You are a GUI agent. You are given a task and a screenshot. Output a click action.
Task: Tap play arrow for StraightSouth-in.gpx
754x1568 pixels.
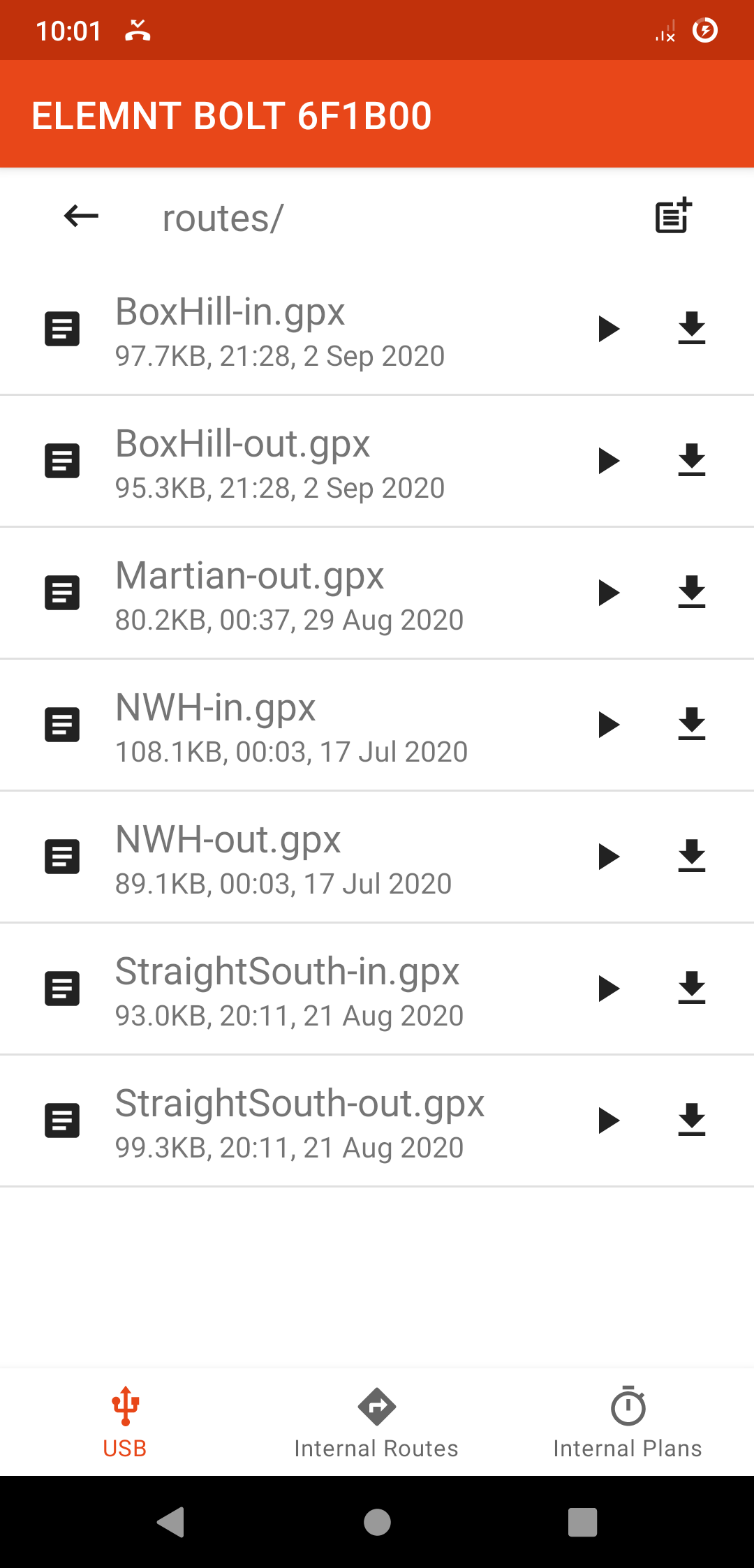609,989
